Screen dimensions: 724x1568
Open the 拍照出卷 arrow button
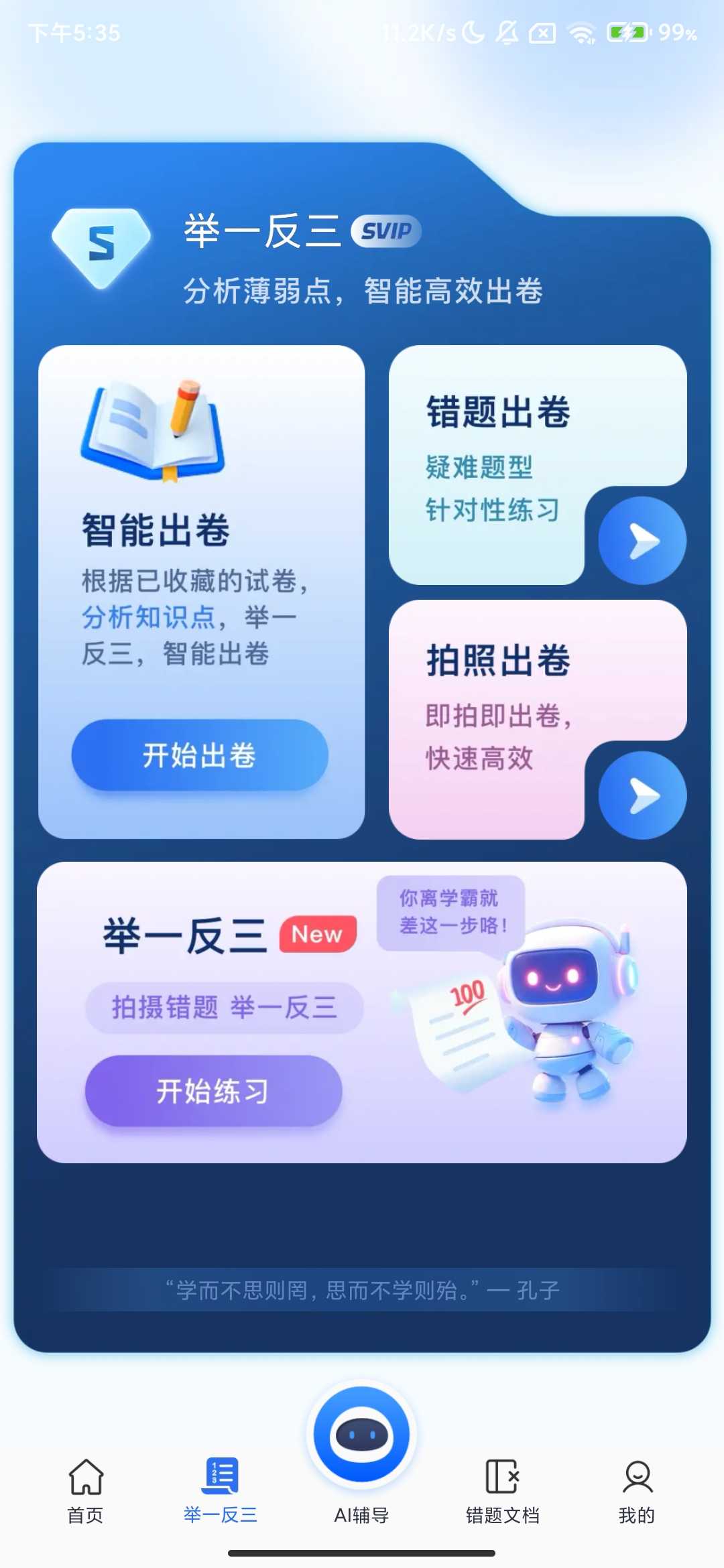642,795
